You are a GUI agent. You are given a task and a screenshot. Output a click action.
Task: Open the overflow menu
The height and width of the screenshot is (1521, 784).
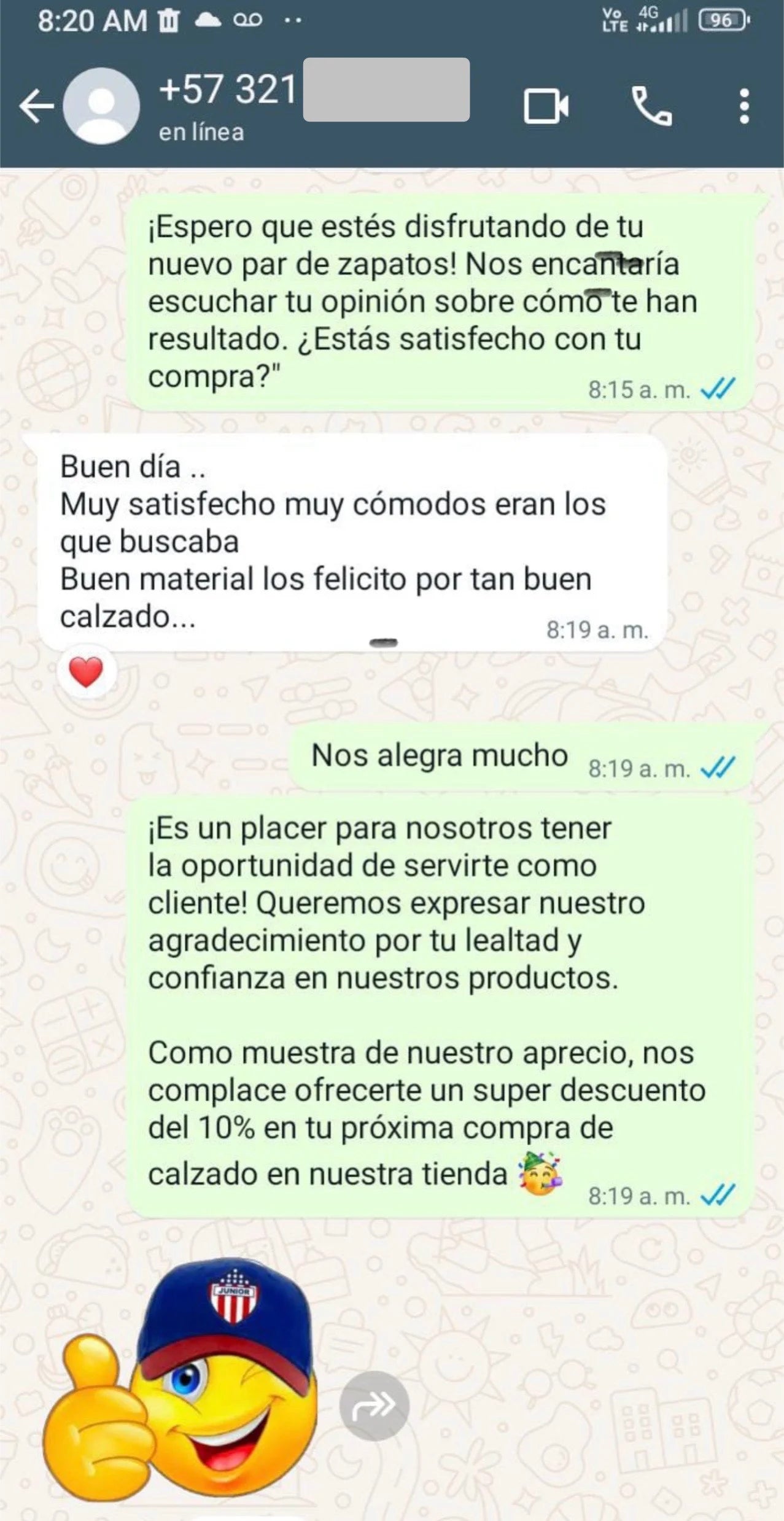pos(744,106)
